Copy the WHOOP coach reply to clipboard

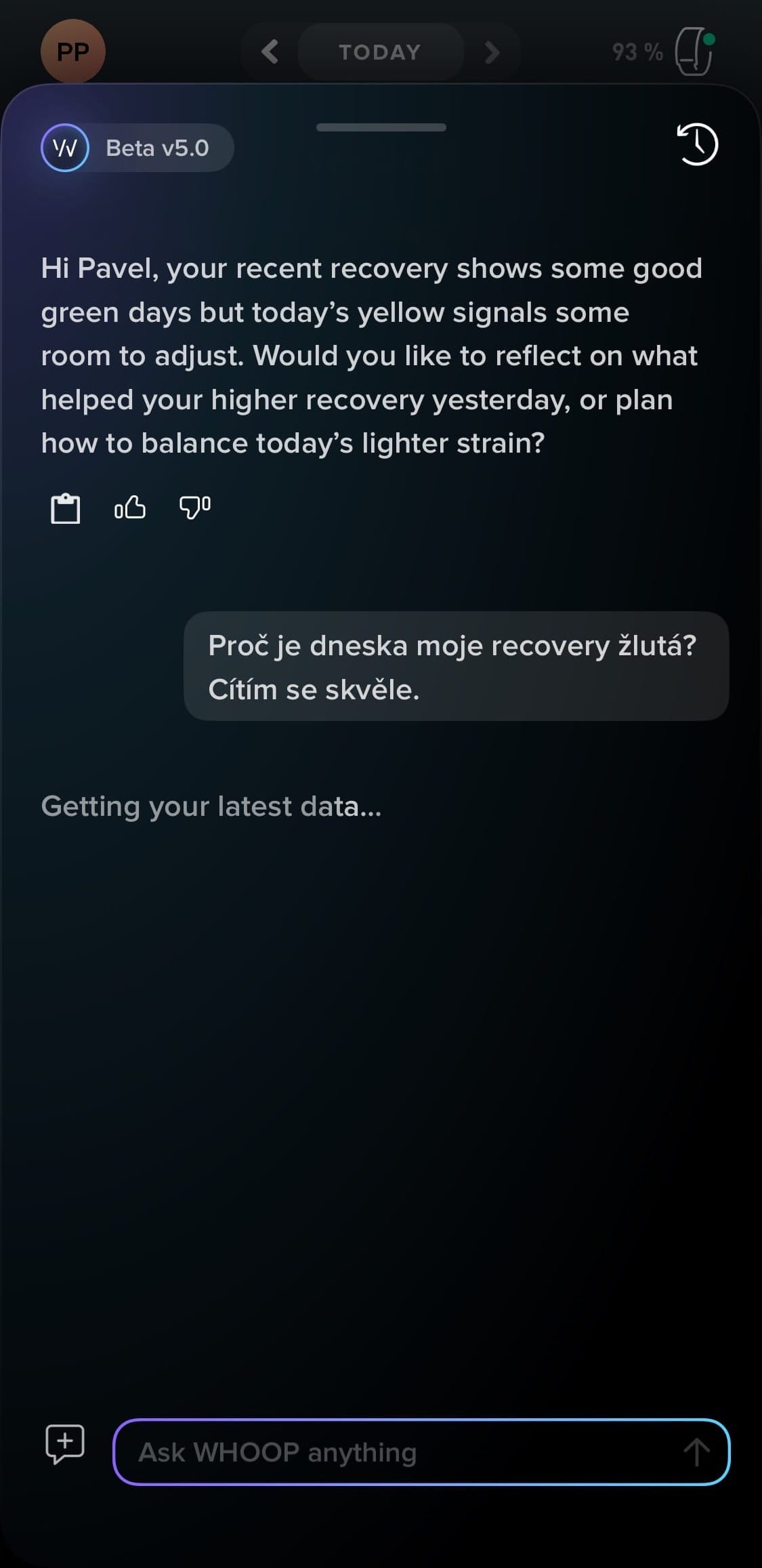point(66,508)
